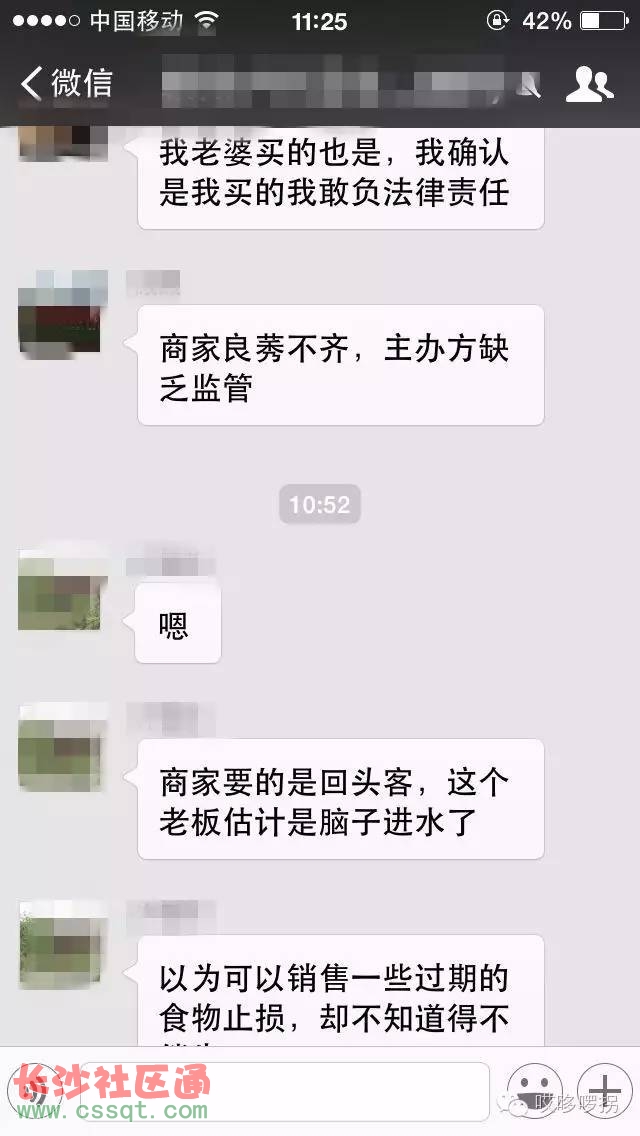Go back to the 微信 chat list

coord(66,83)
